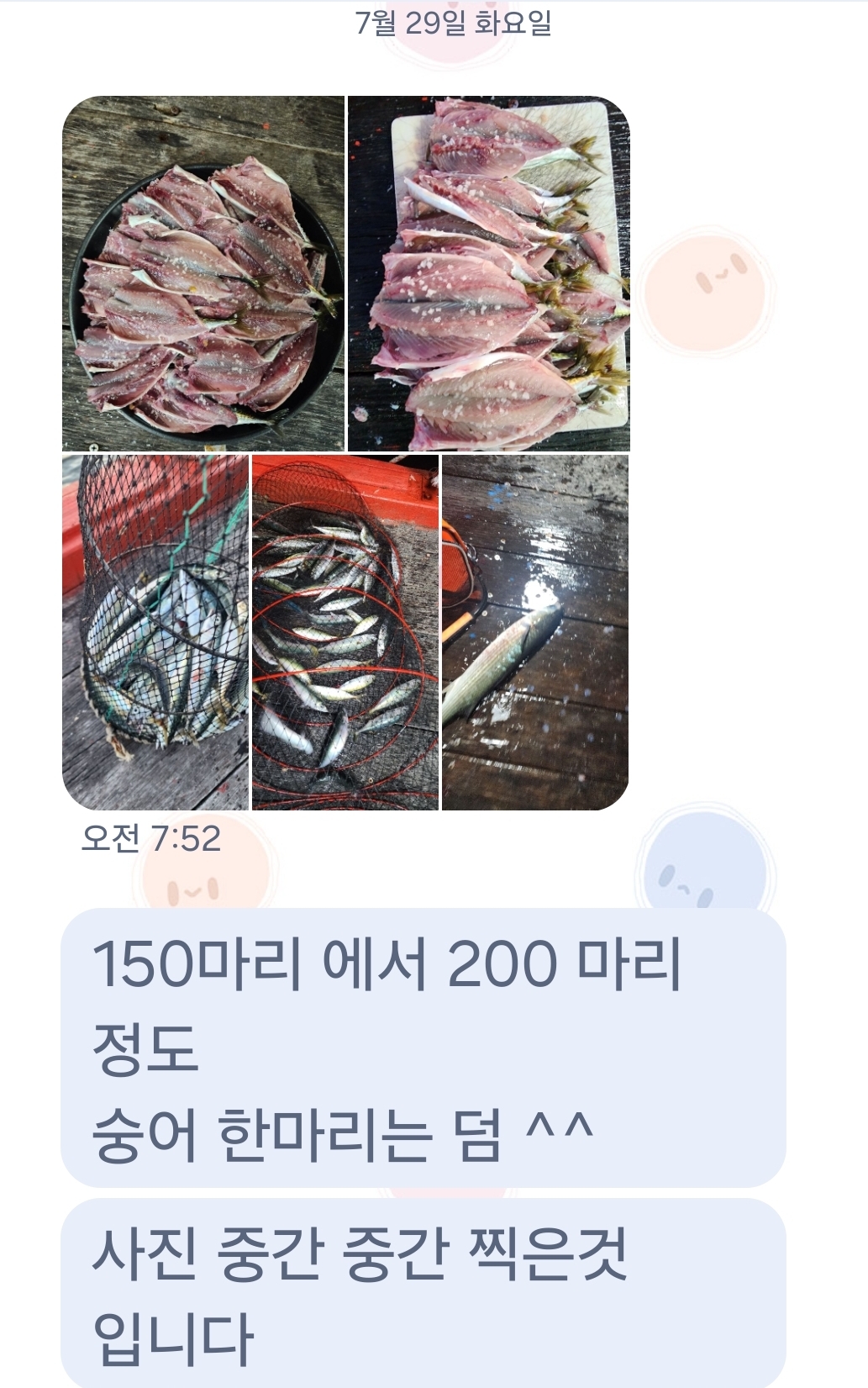
Task: View the photo of a single fish on the wet deck
Action: coord(535,632)
